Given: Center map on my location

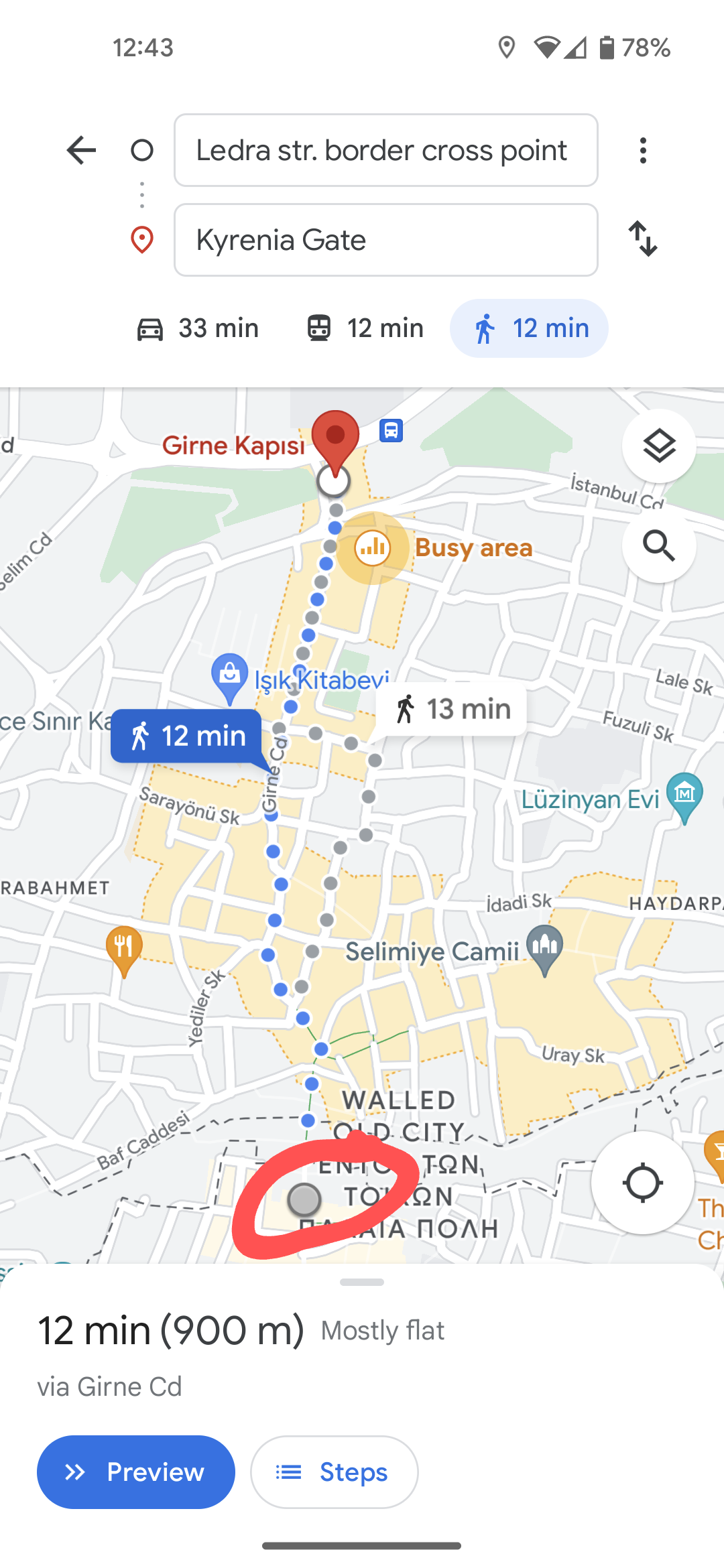Looking at the screenshot, I should 642,1183.
